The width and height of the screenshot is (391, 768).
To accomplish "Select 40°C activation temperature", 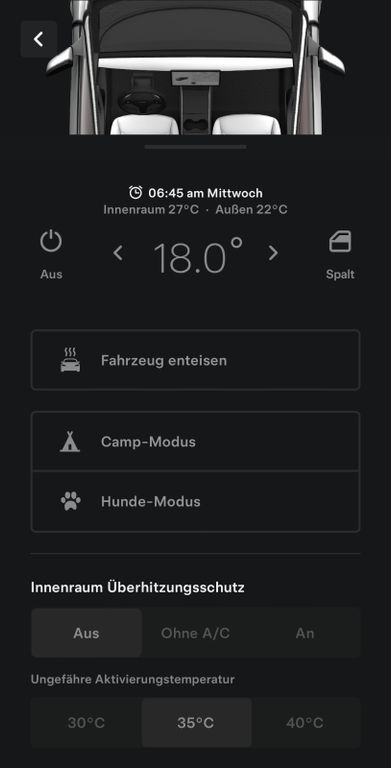I will (x=305, y=723).
